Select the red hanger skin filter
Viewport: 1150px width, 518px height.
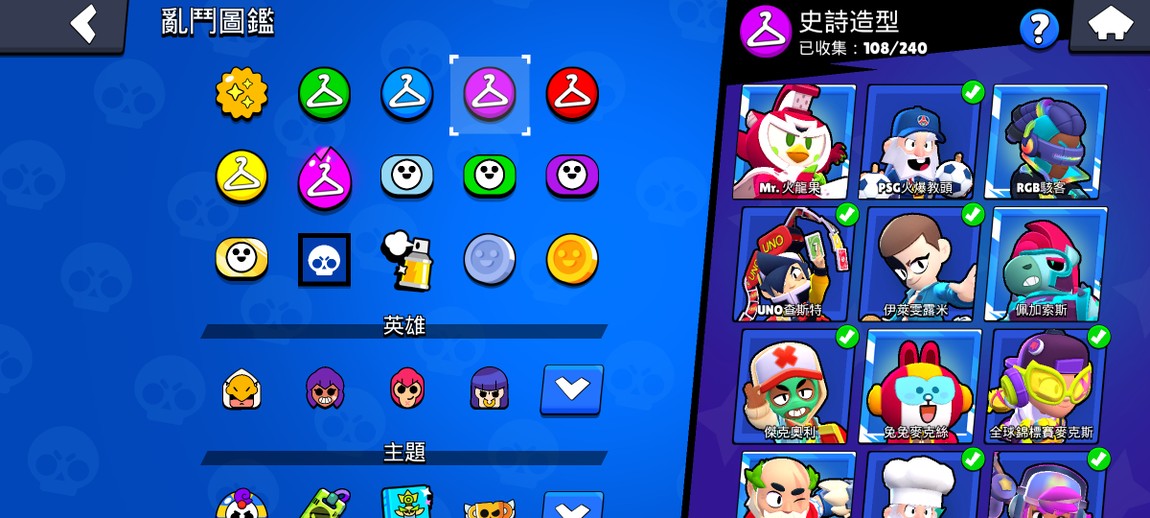coord(572,95)
